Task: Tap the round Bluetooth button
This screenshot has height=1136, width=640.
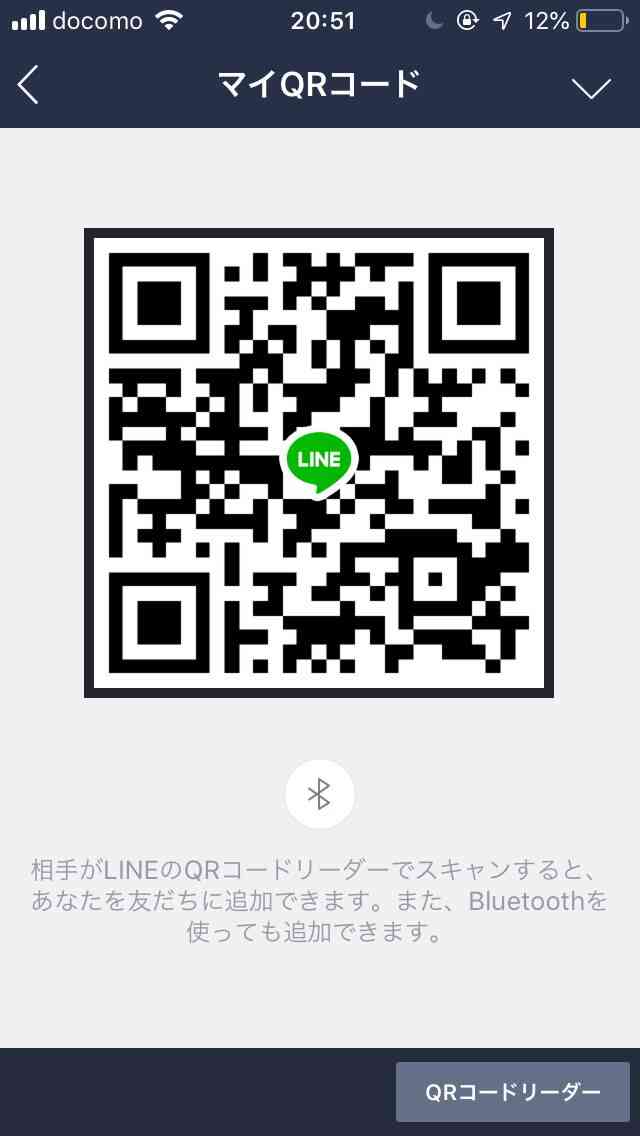Action: [320, 794]
